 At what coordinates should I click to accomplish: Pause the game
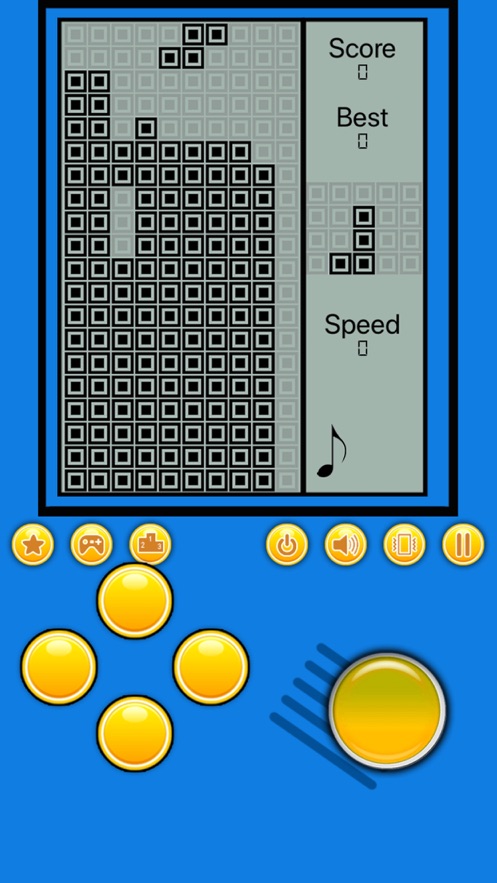[x=463, y=545]
